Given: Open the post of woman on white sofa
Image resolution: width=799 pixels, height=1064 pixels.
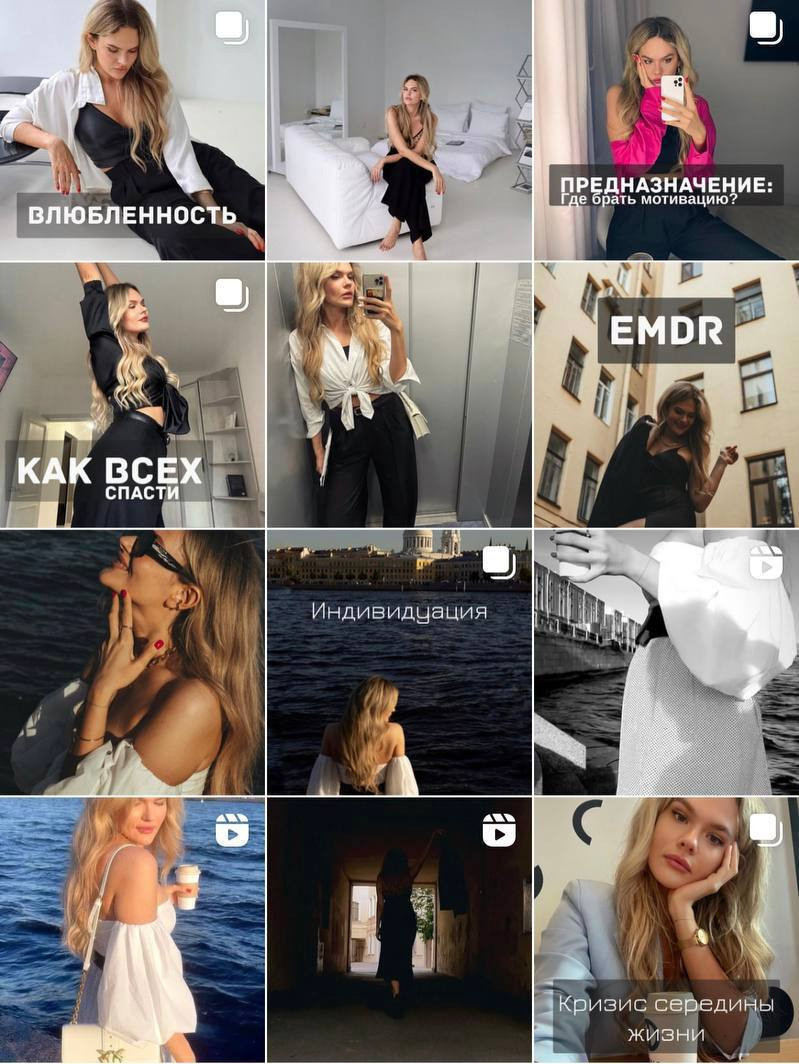Looking at the screenshot, I should coord(399,130).
